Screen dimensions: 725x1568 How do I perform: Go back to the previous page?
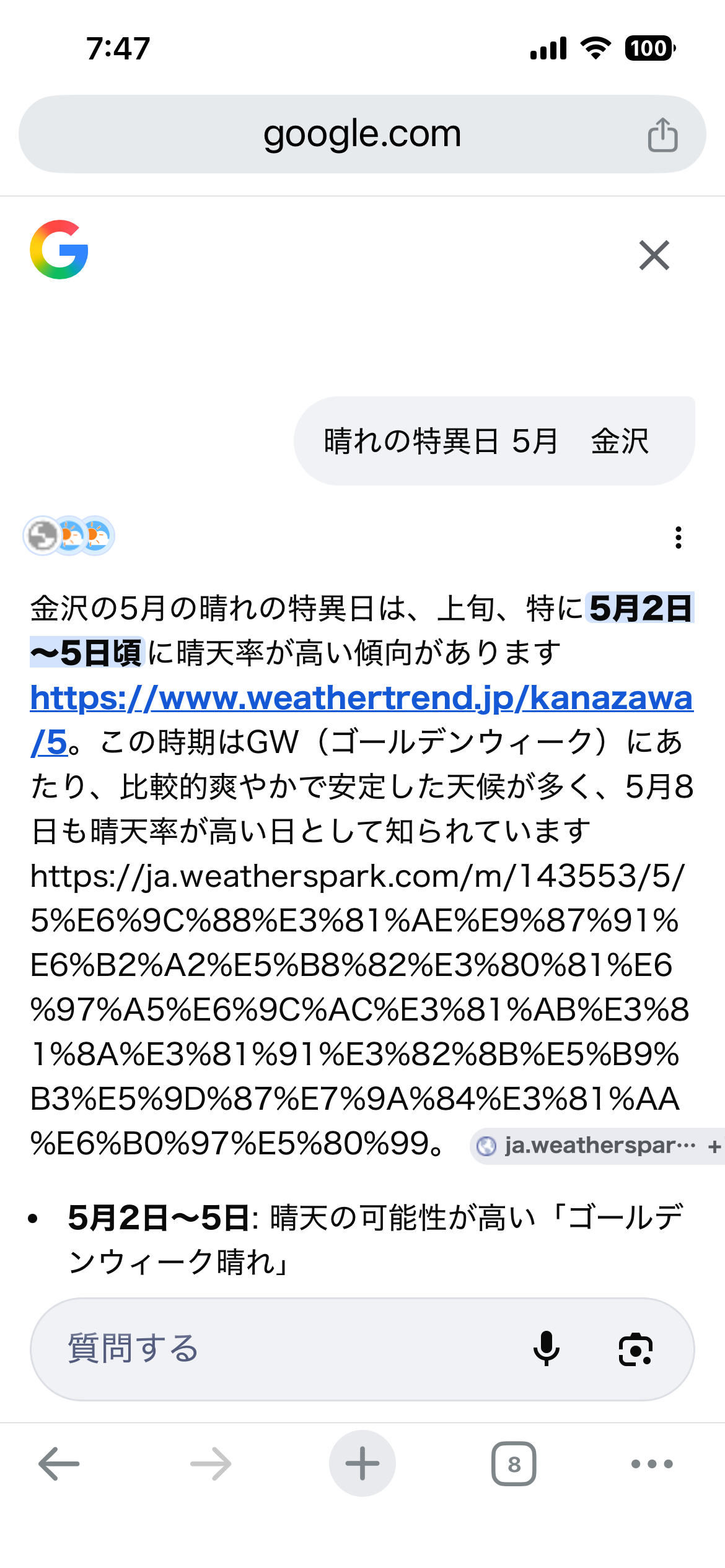pos(59,1464)
